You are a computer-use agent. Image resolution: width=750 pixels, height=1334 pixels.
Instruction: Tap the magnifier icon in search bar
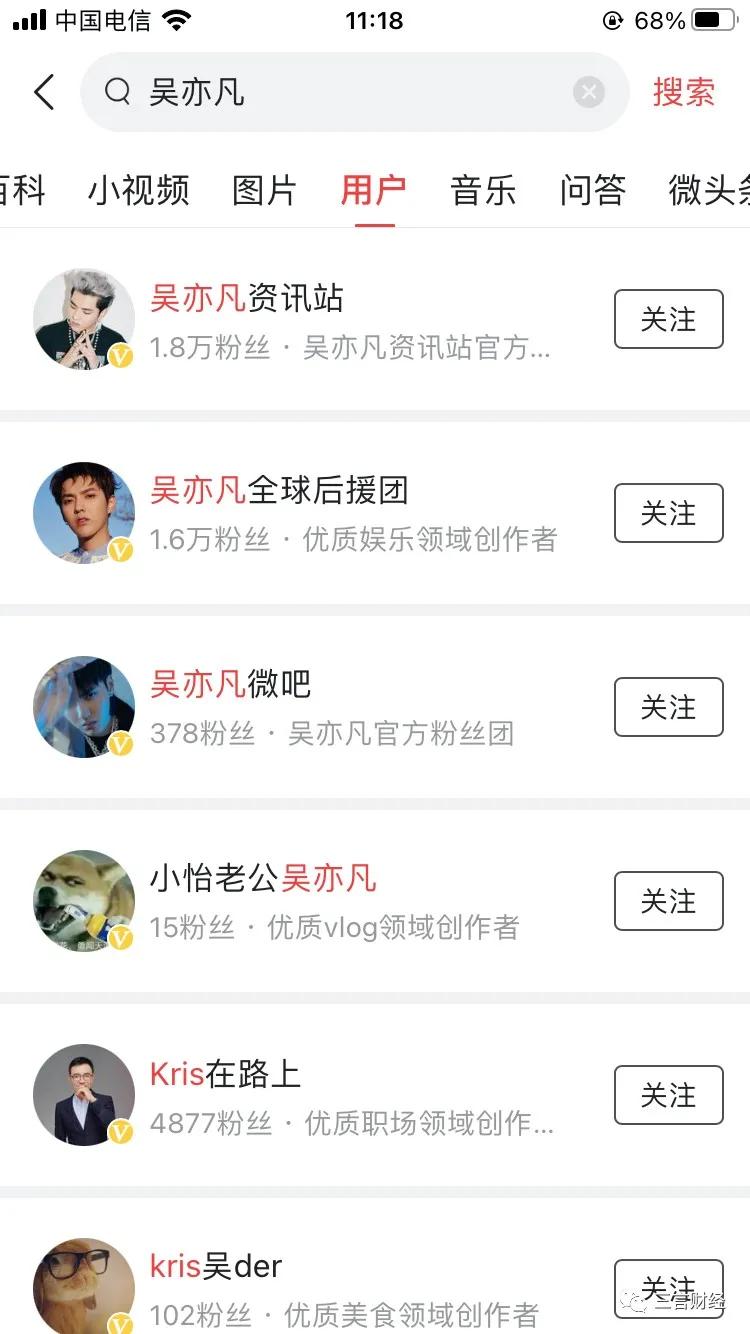[x=117, y=91]
